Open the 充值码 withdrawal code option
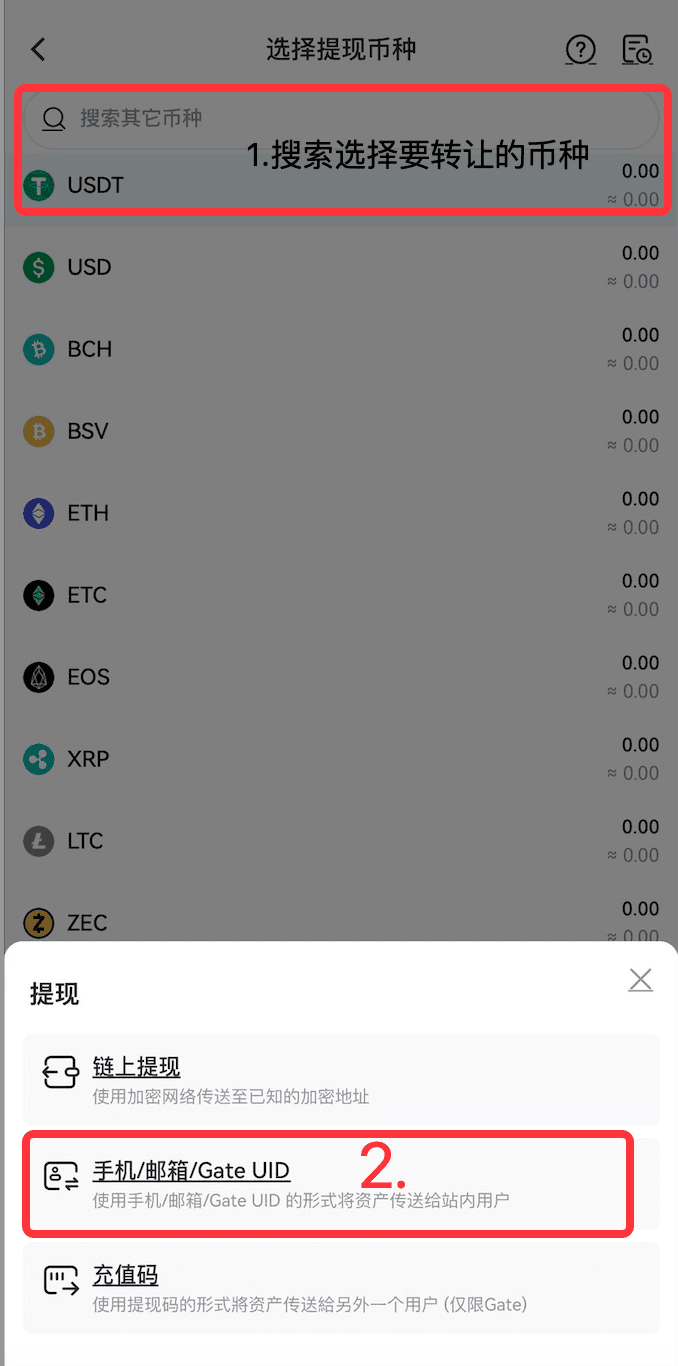Image resolution: width=678 pixels, height=1366 pixels. [340, 1287]
